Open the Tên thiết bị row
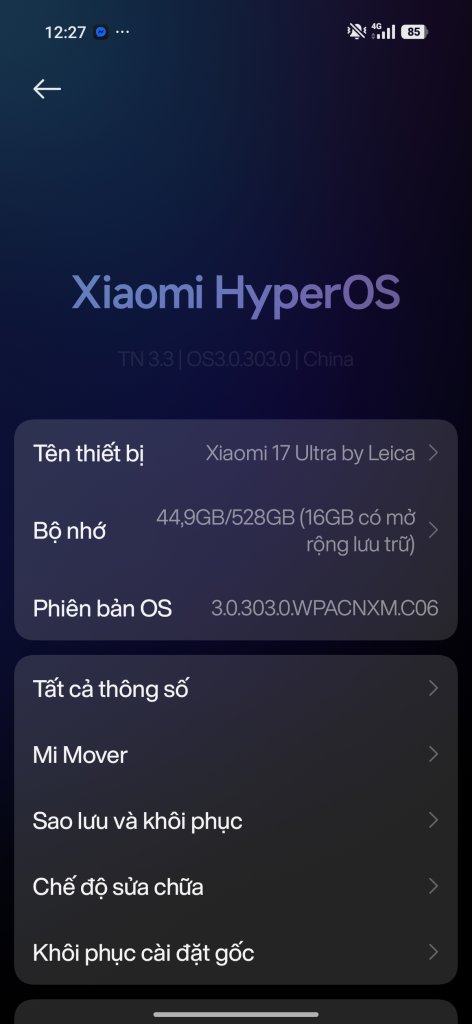This screenshot has height=1024, width=472. (x=236, y=453)
